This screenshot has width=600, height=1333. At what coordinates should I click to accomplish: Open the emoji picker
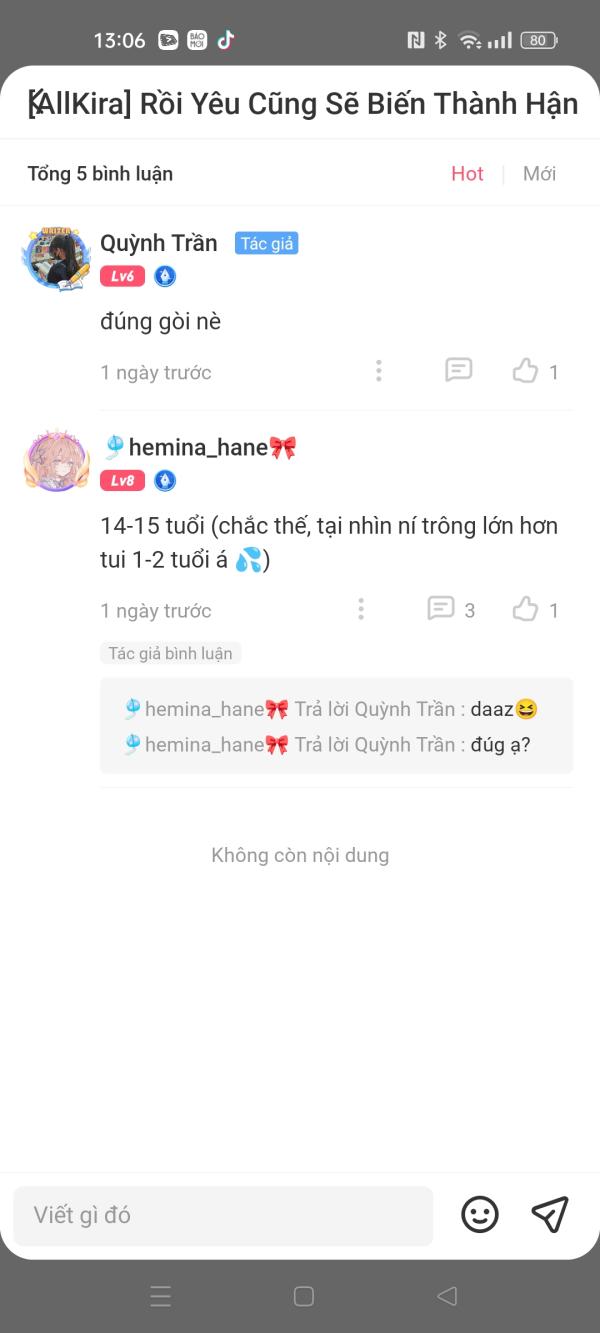coord(480,1214)
